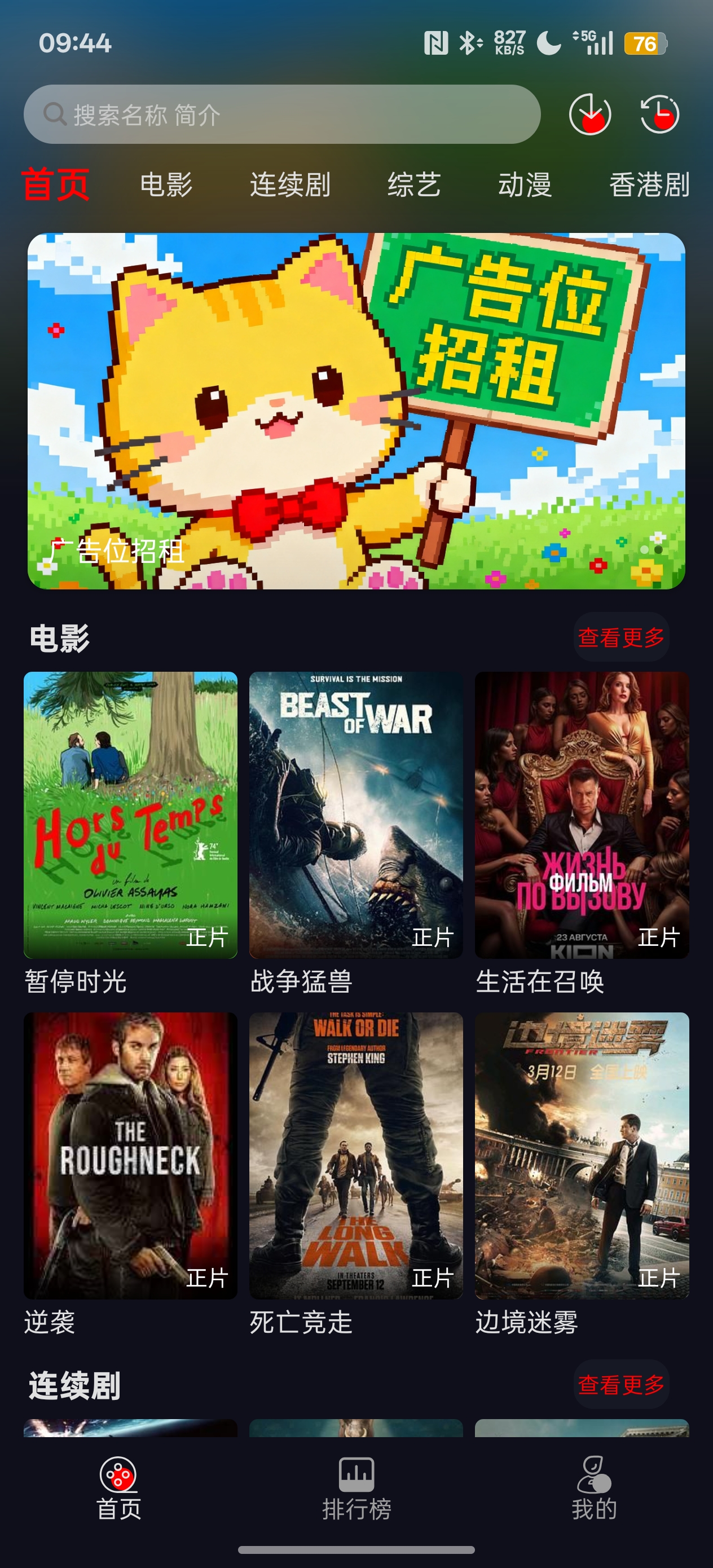
Task: Go to the 动漫 tab
Action: point(525,185)
